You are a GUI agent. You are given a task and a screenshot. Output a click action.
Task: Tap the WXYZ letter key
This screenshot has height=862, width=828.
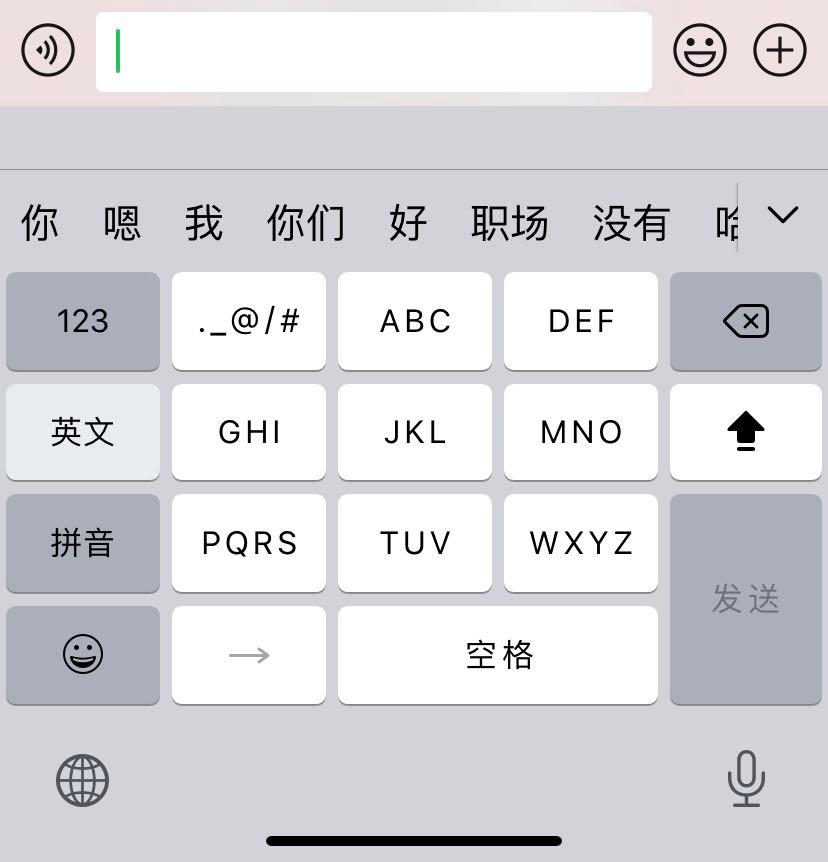coord(581,543)
